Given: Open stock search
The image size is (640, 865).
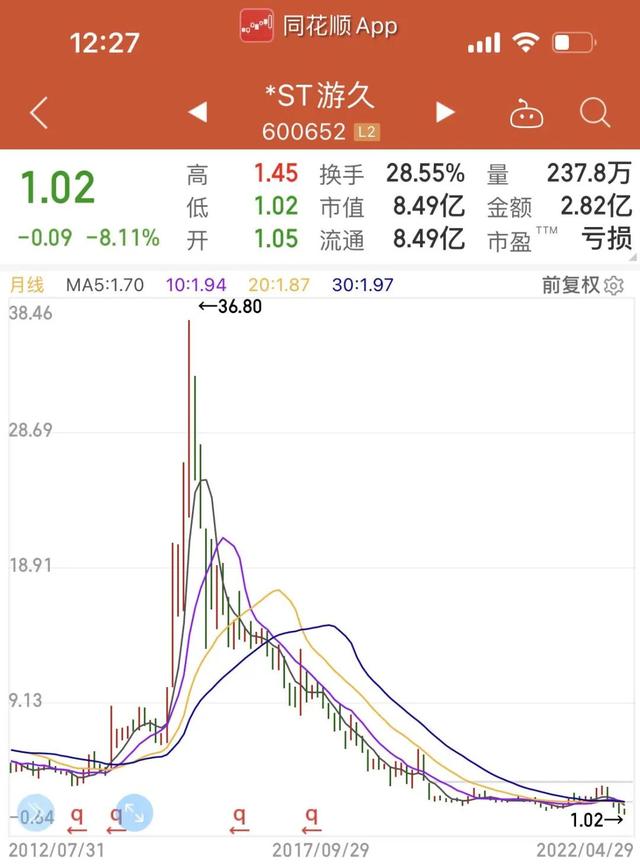Looking at the screenshot, I should 595,112.
